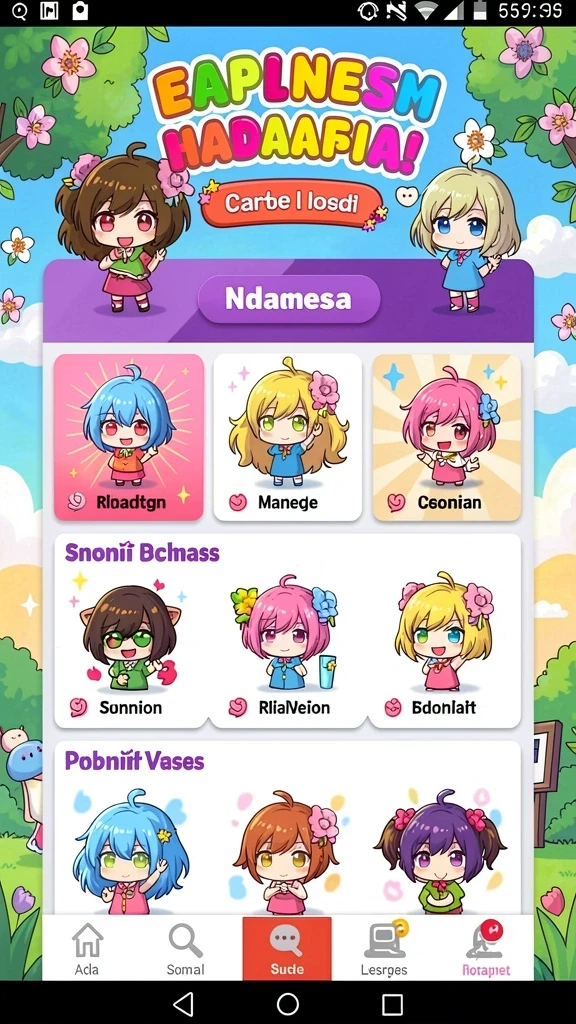Open the Lesrges tab

[x=384, y=948]
